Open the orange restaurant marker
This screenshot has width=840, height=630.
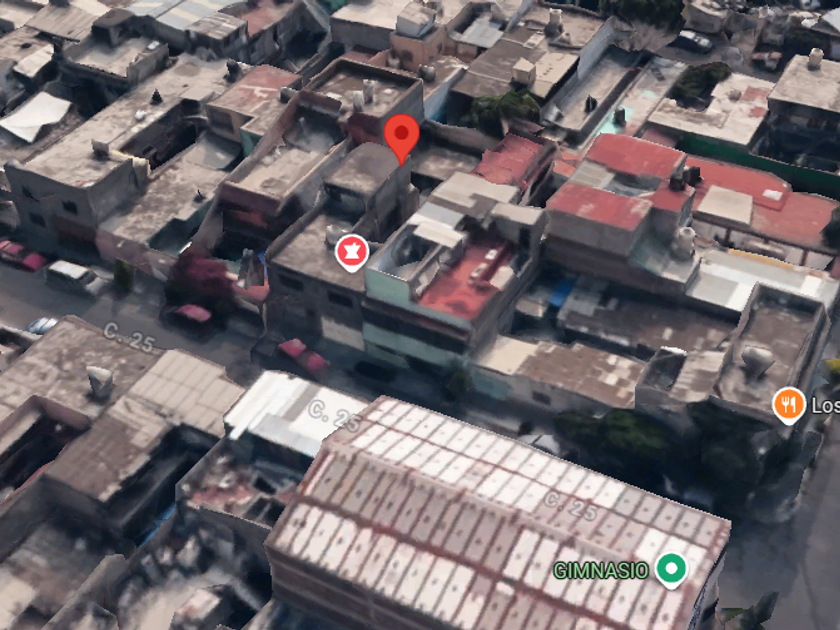point(789,404)
